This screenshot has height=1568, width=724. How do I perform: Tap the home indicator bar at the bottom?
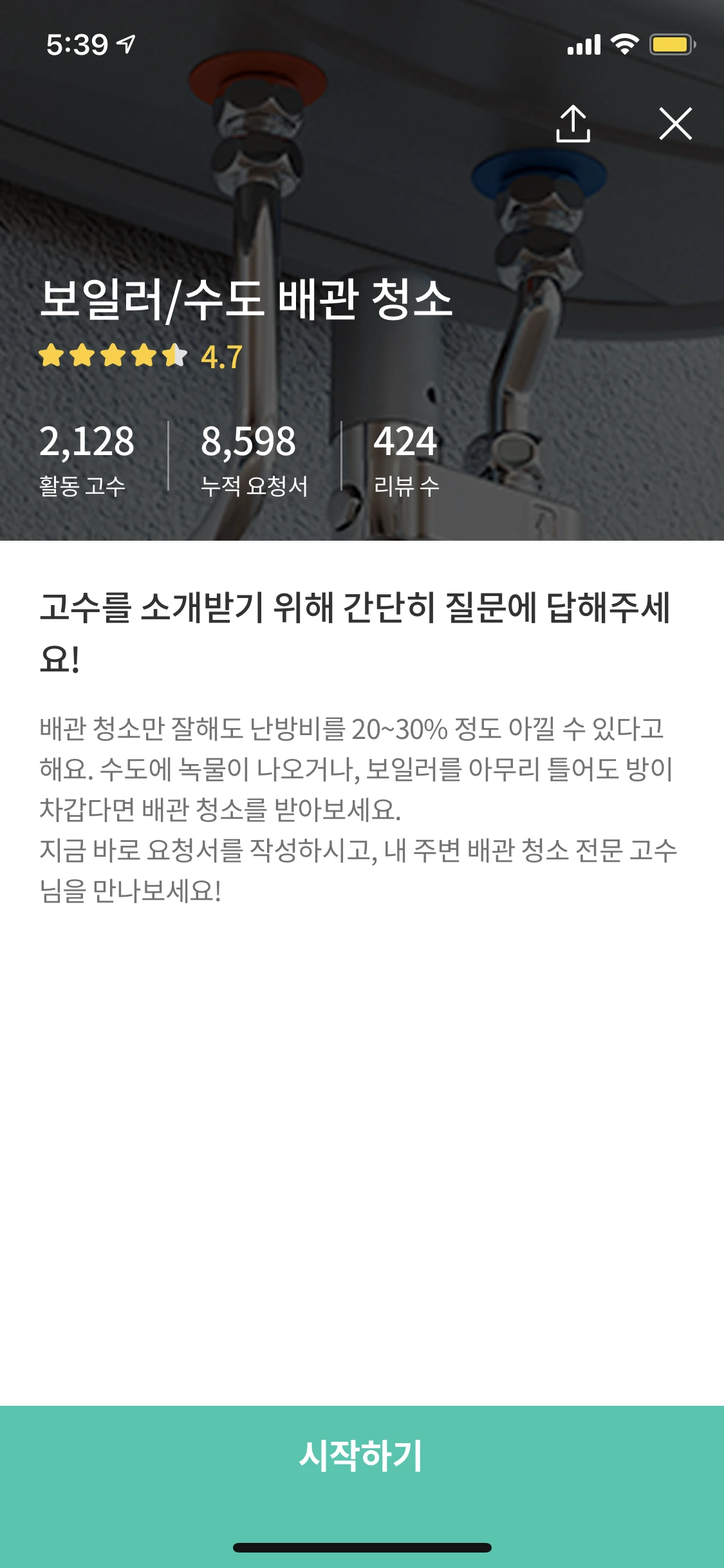(x=362, y=1548)
